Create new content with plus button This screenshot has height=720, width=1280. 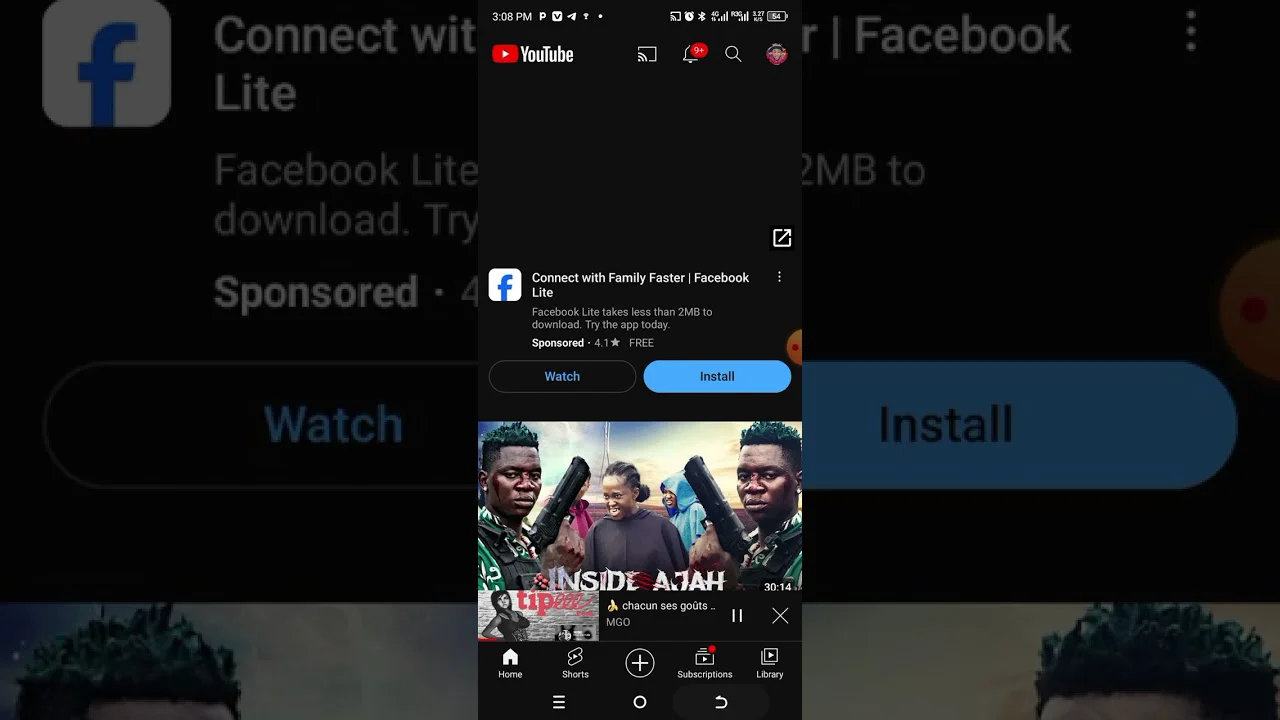coord(640,663)
